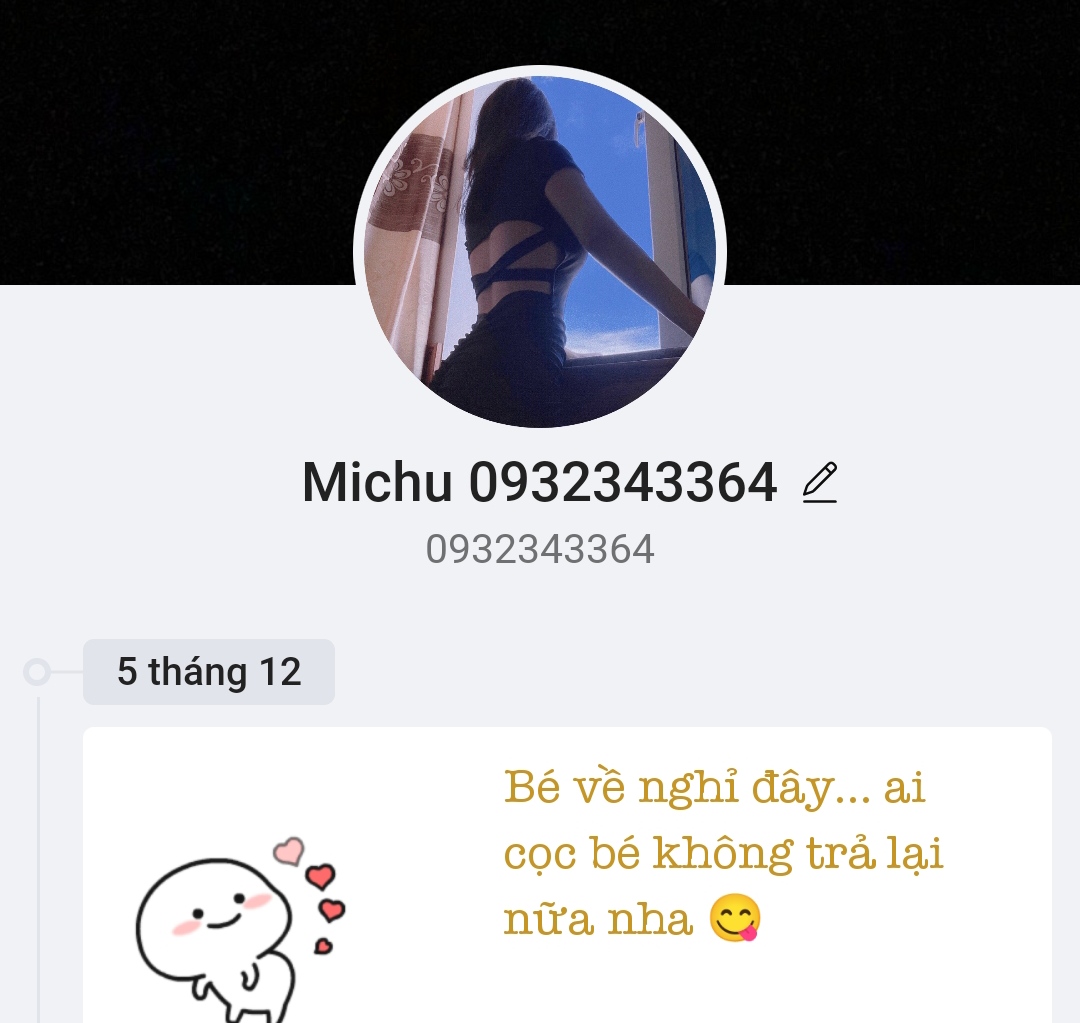The height and width of the screenshot is (1023, 1080).
Task: View the black cover photo
Action: click(x=170, y=140)
